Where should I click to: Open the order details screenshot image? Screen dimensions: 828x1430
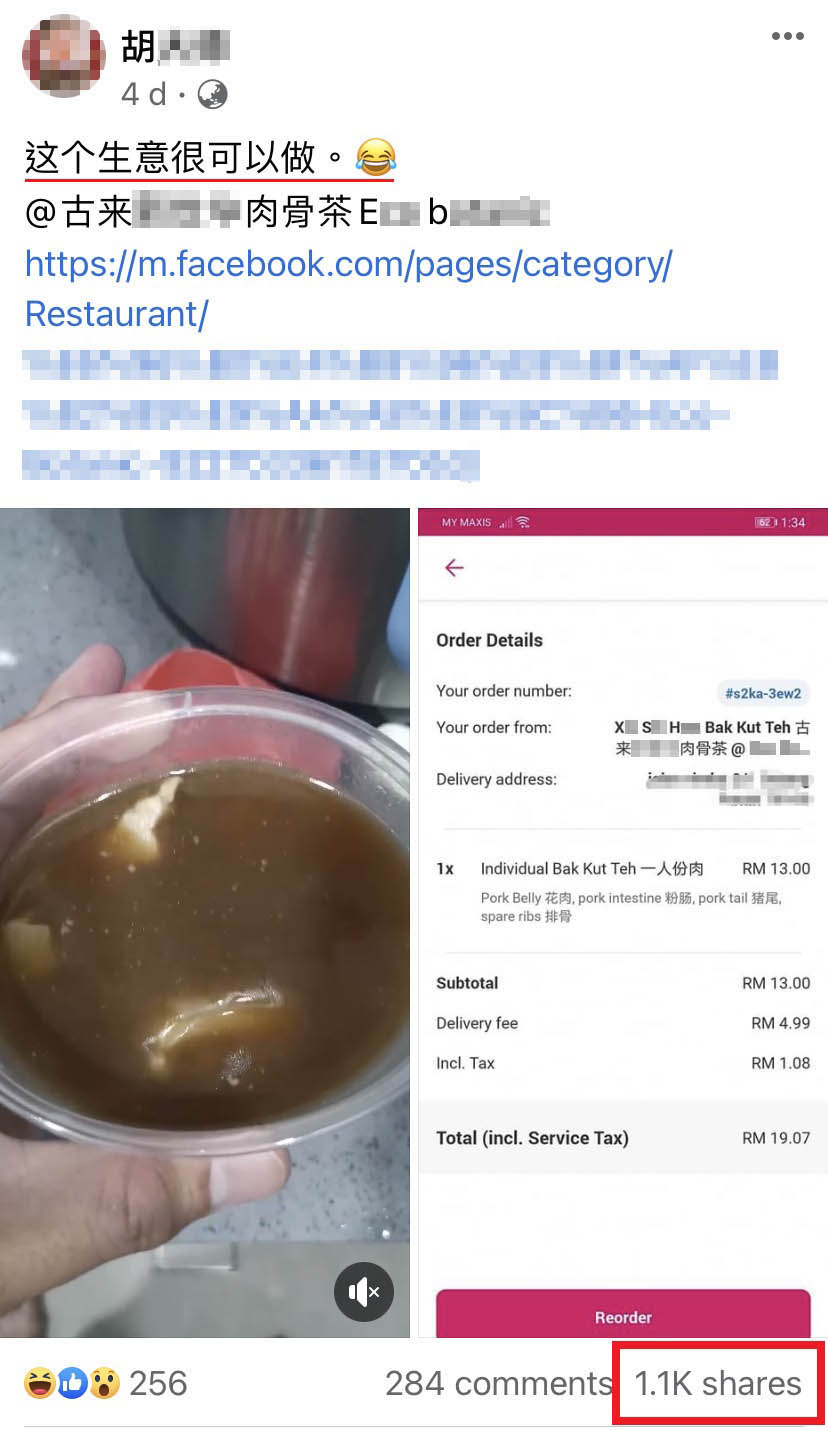click(x=622, y=920)
